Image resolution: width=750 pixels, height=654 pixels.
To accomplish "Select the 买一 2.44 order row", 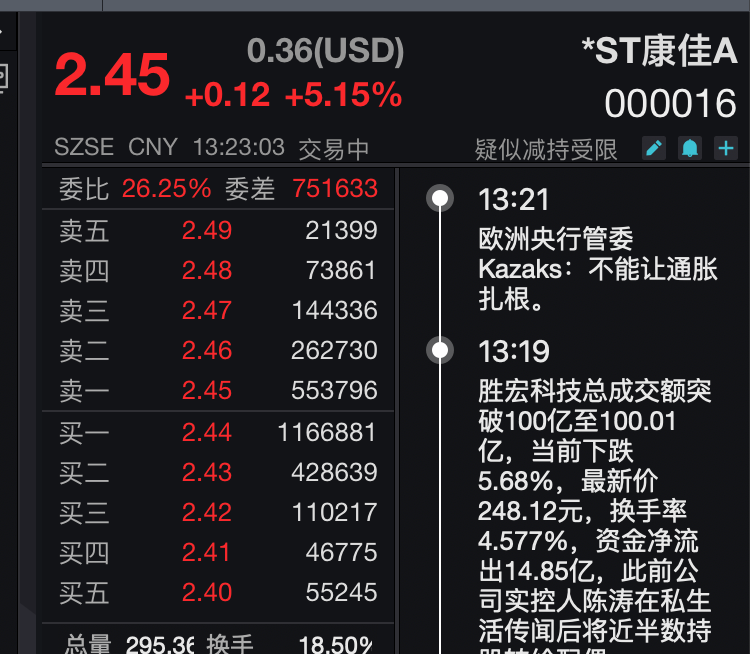I will point(218,432).
